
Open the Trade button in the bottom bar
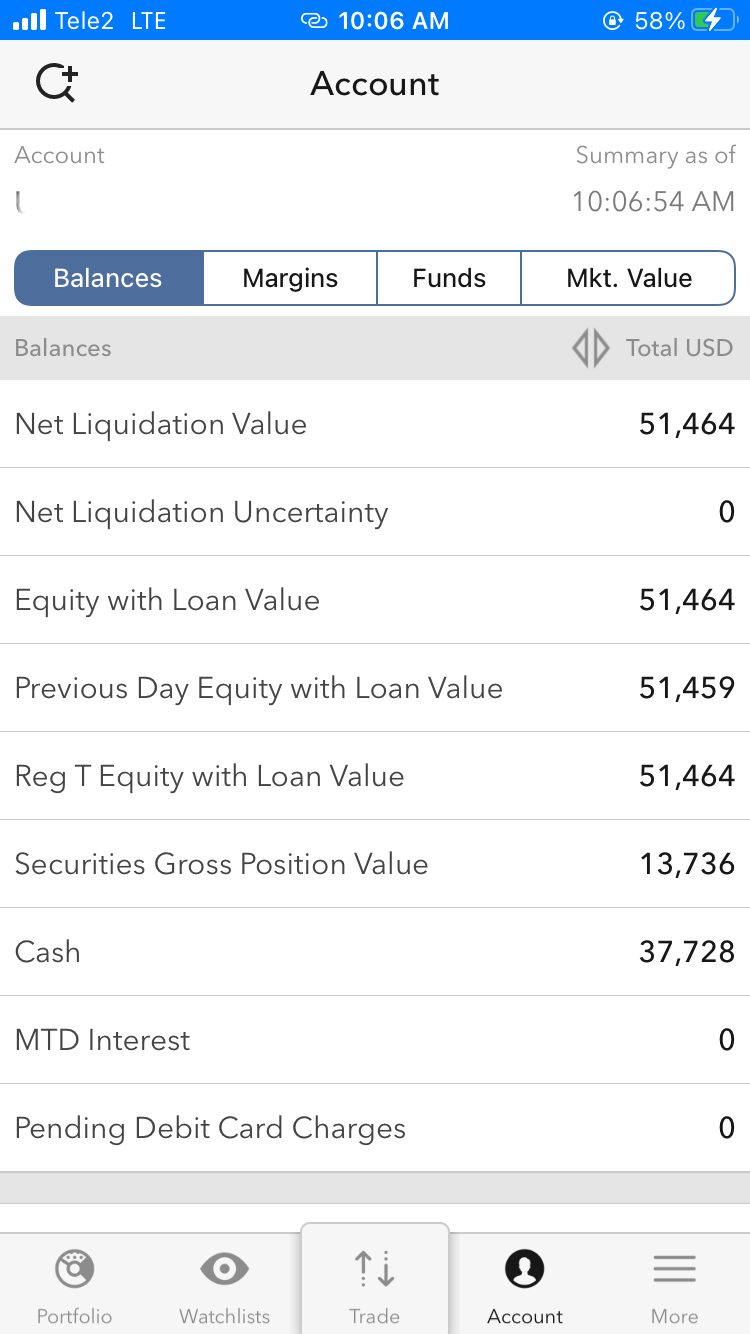coord(375,1280)
